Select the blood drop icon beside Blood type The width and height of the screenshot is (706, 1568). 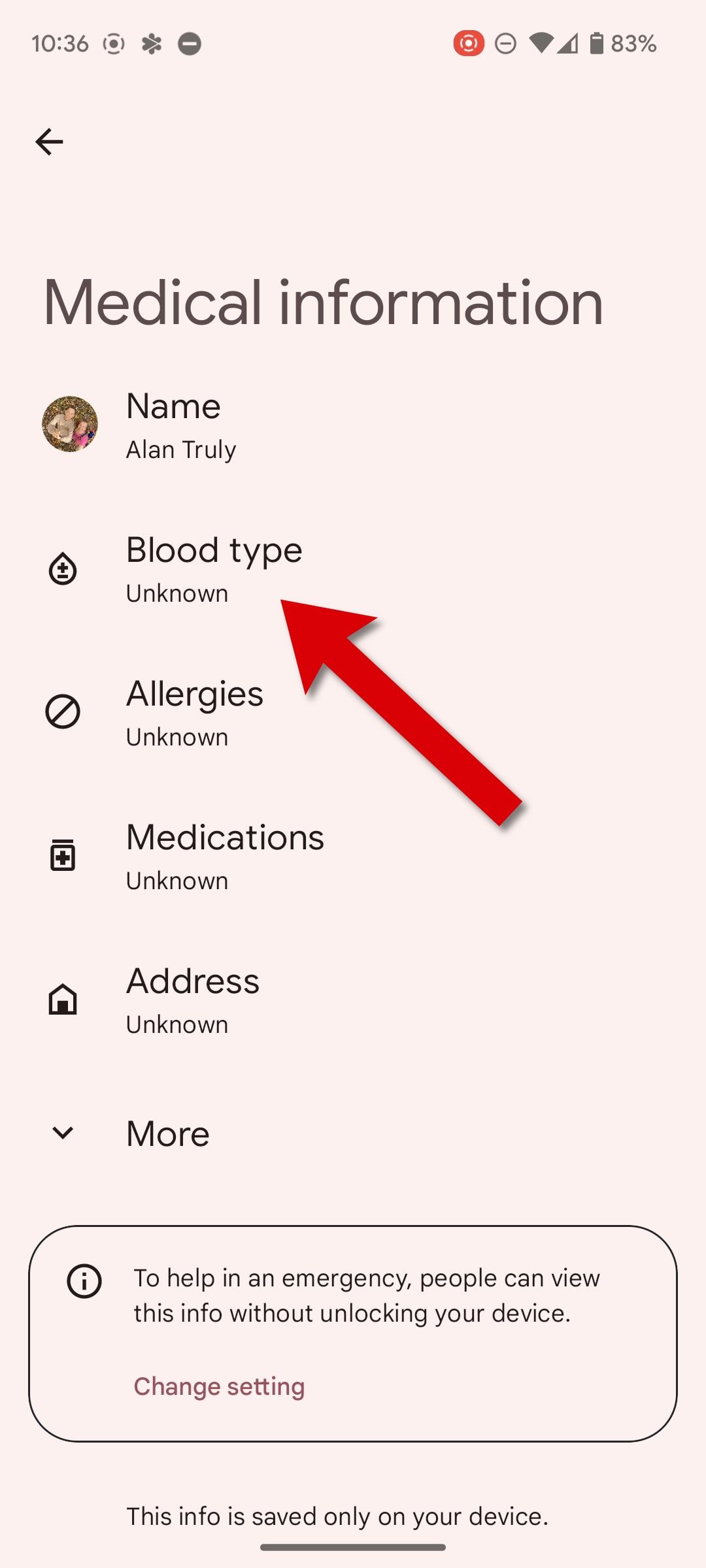point(61,568)
